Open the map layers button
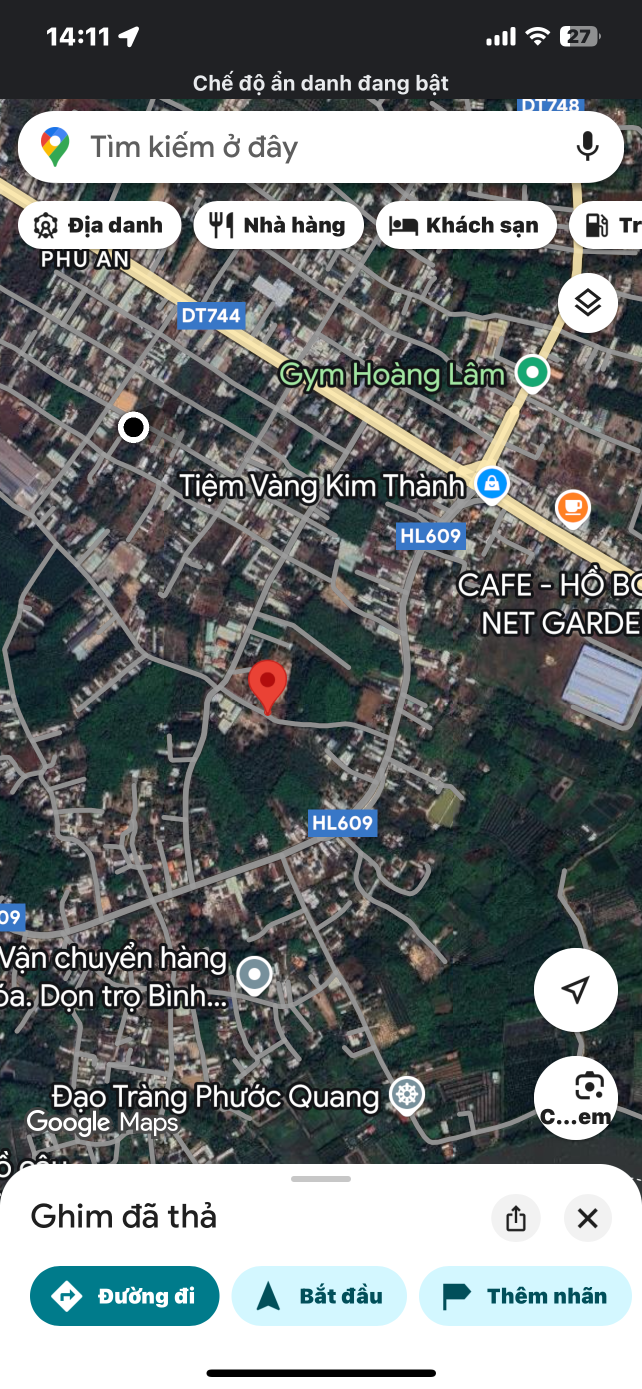The height and width of the screenshot is (1389, 642). 588,302
